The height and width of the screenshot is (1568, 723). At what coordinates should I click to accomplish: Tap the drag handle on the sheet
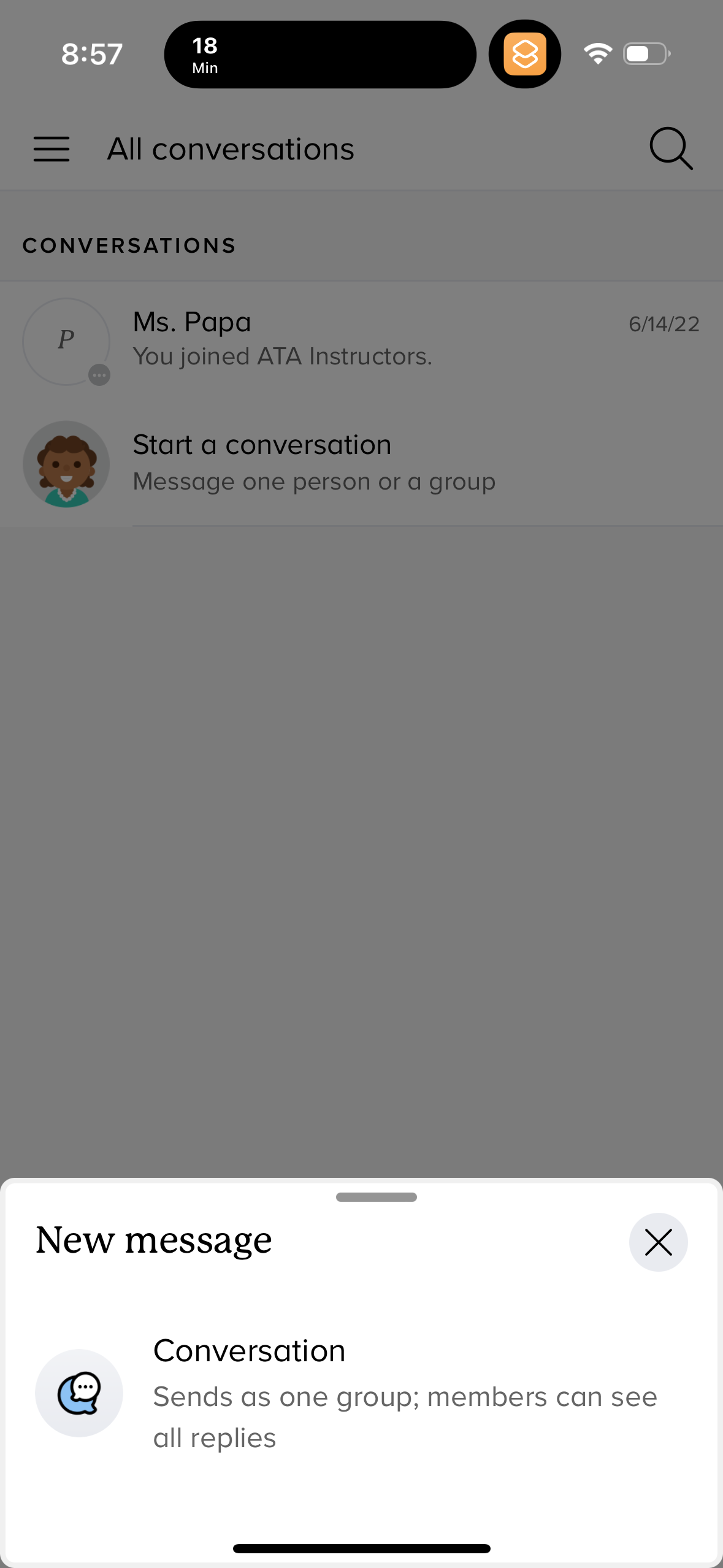pos(376,1196)
